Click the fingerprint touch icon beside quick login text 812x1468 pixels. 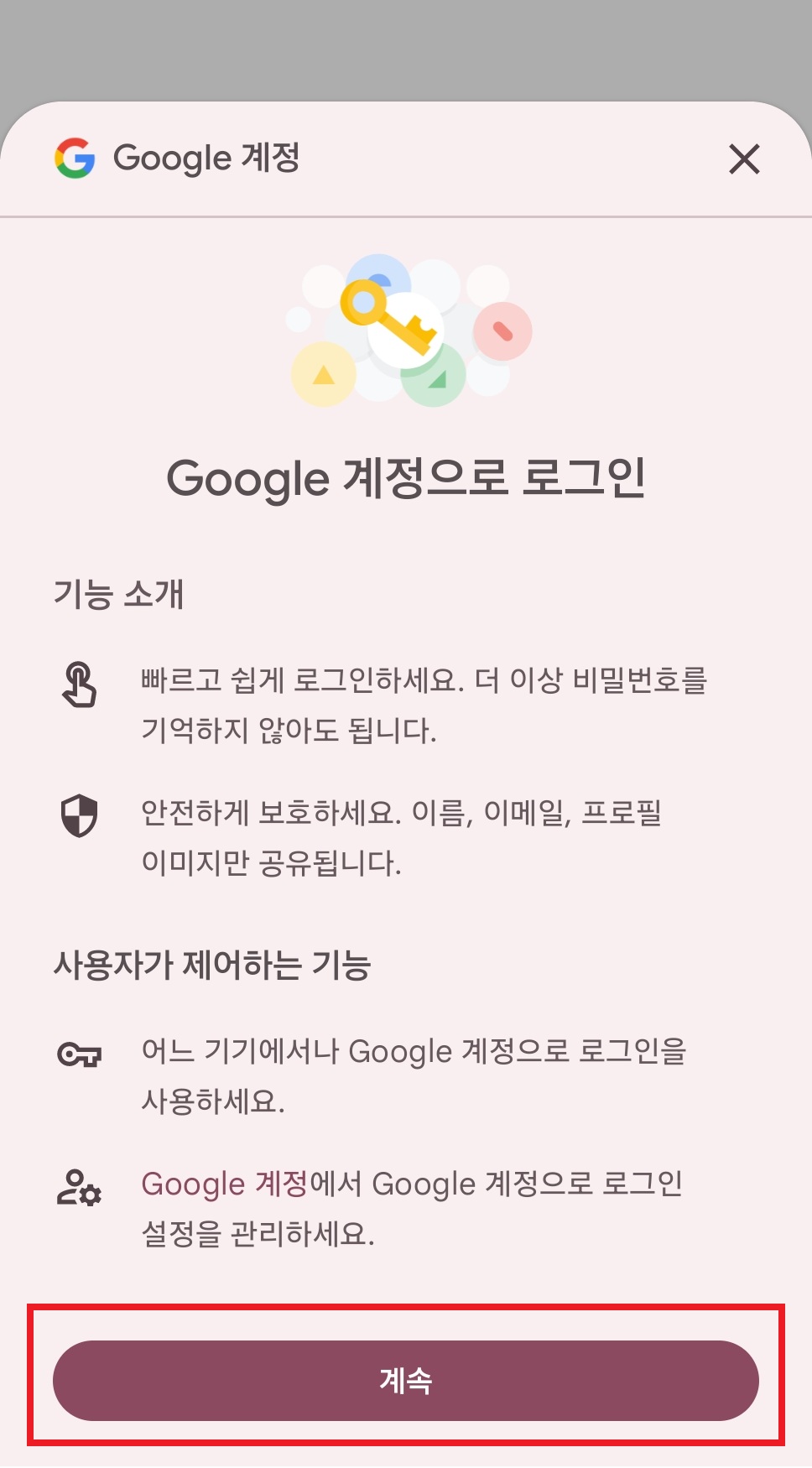80,684
